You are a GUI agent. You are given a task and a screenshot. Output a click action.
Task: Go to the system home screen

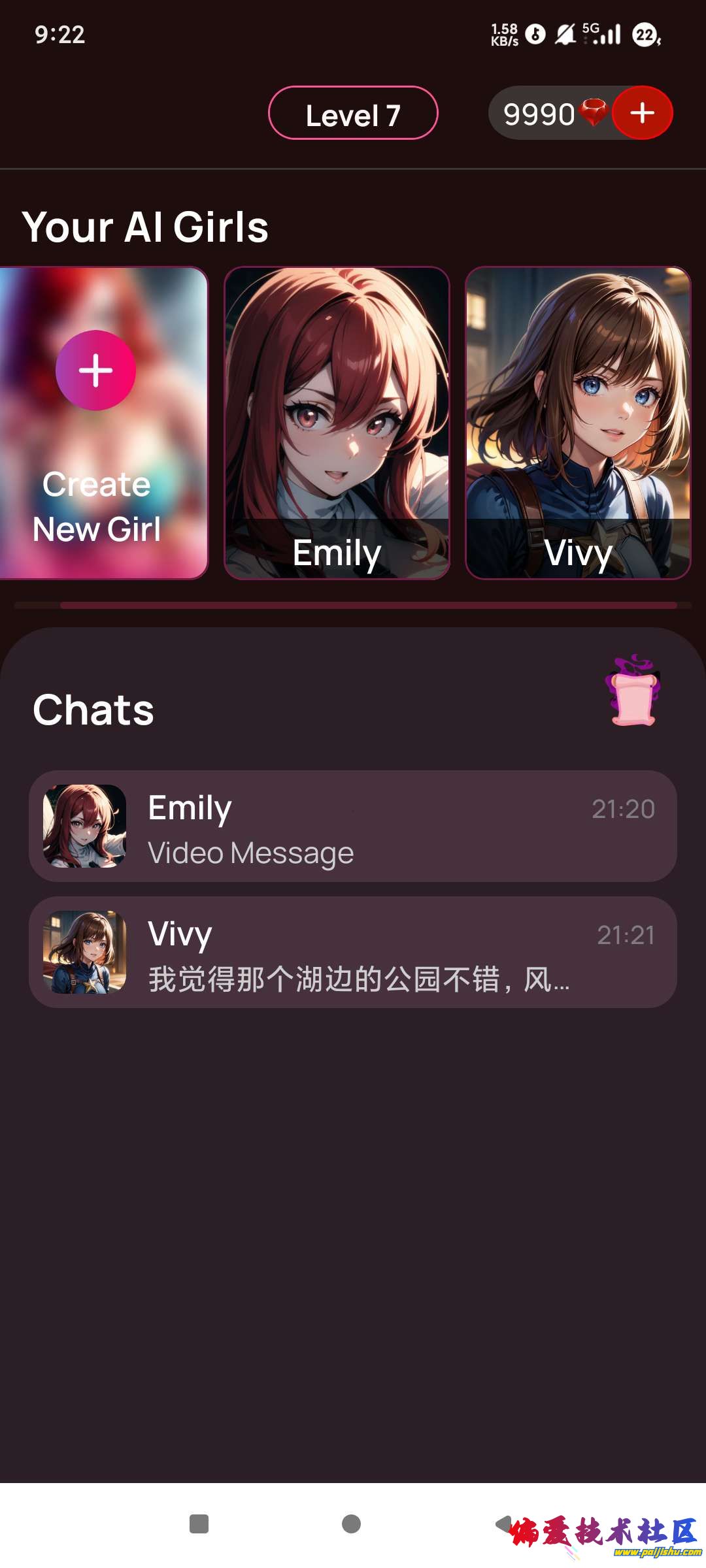(x=351, y=1524)
